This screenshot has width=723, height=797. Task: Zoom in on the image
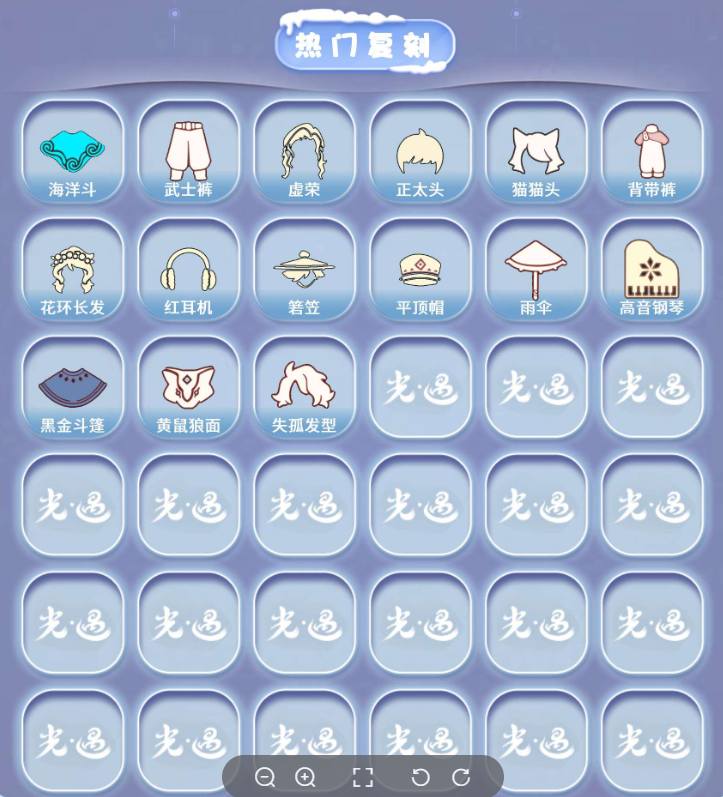click(306, 777)
